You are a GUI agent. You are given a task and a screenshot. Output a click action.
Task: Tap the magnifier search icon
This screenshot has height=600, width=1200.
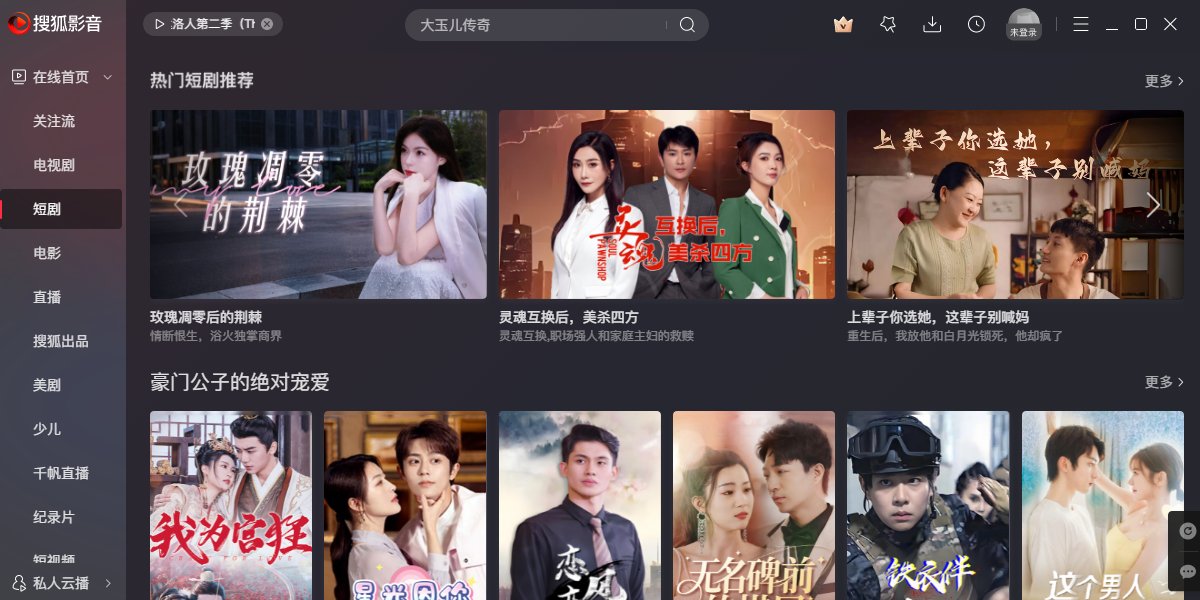[x=687, y=25]
